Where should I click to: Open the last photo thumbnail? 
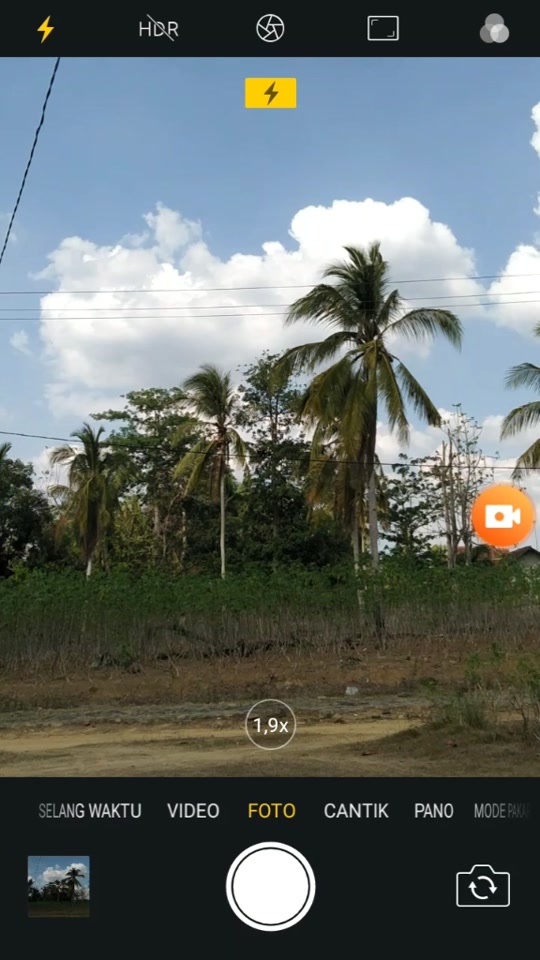click(x=59, y=886)
